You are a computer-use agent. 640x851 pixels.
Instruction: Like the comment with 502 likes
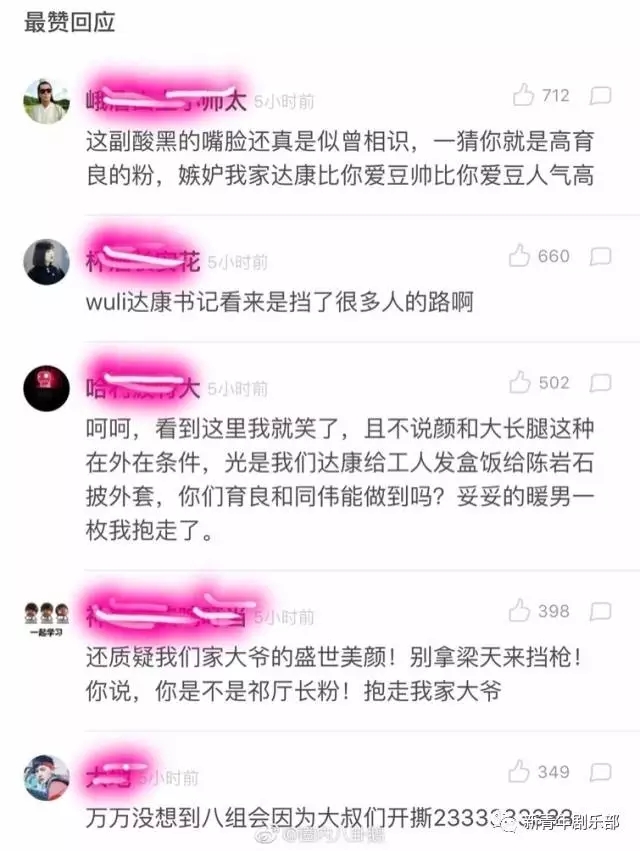520,382
